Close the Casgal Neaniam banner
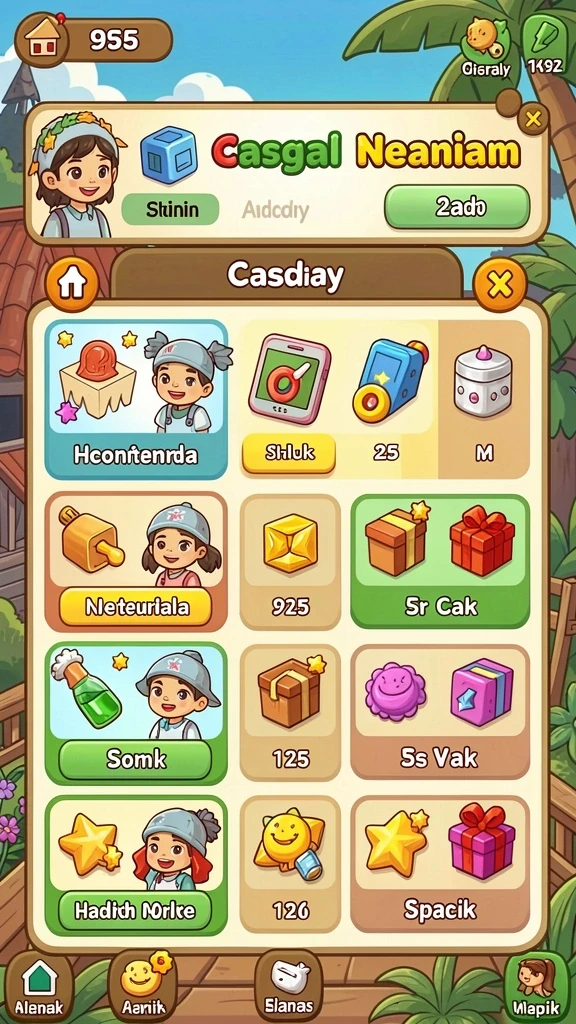The height and width of the screenshot is (1024, 576). pos(533,118)
